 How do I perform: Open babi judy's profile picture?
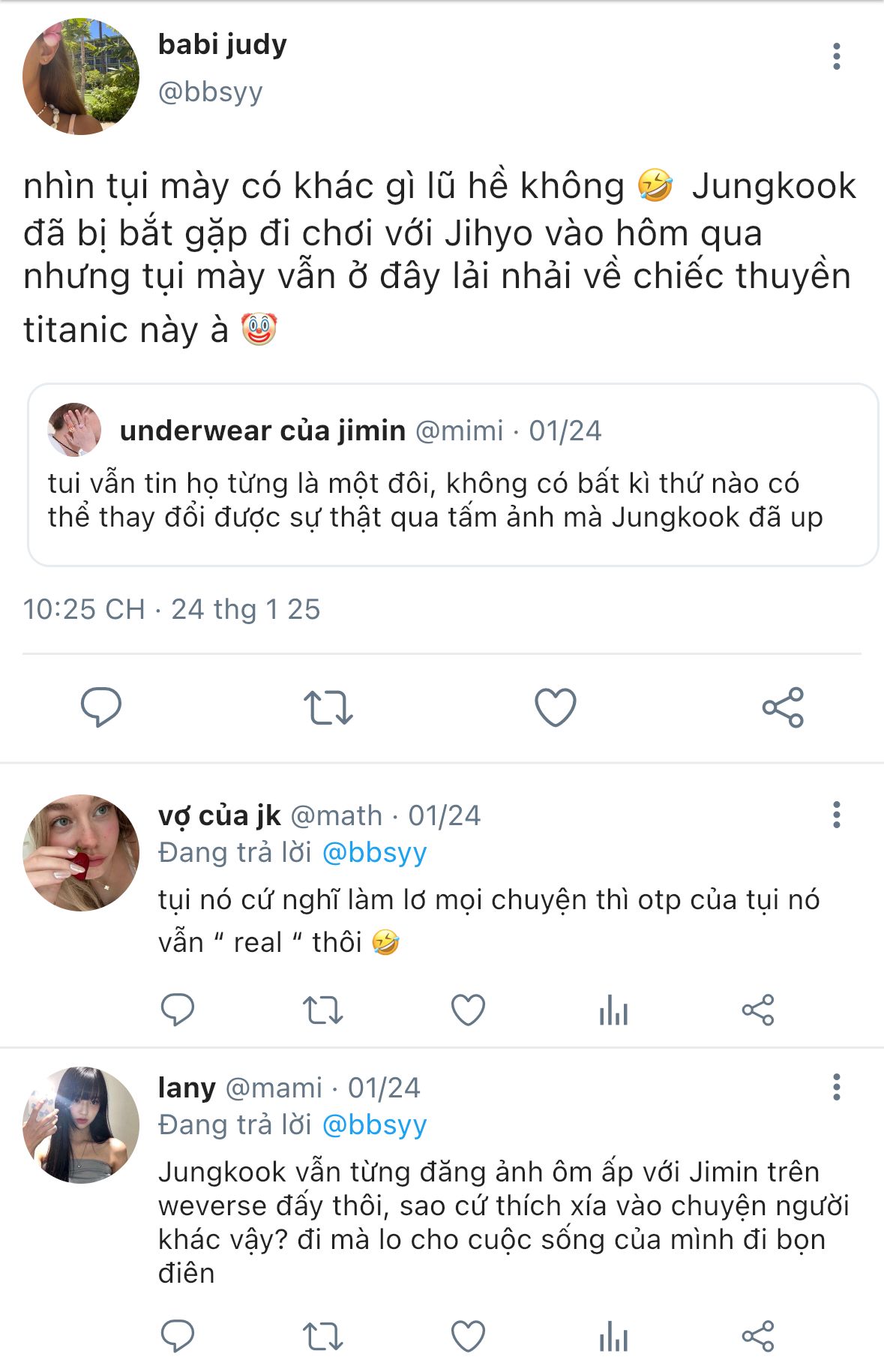tap(81, 77)
